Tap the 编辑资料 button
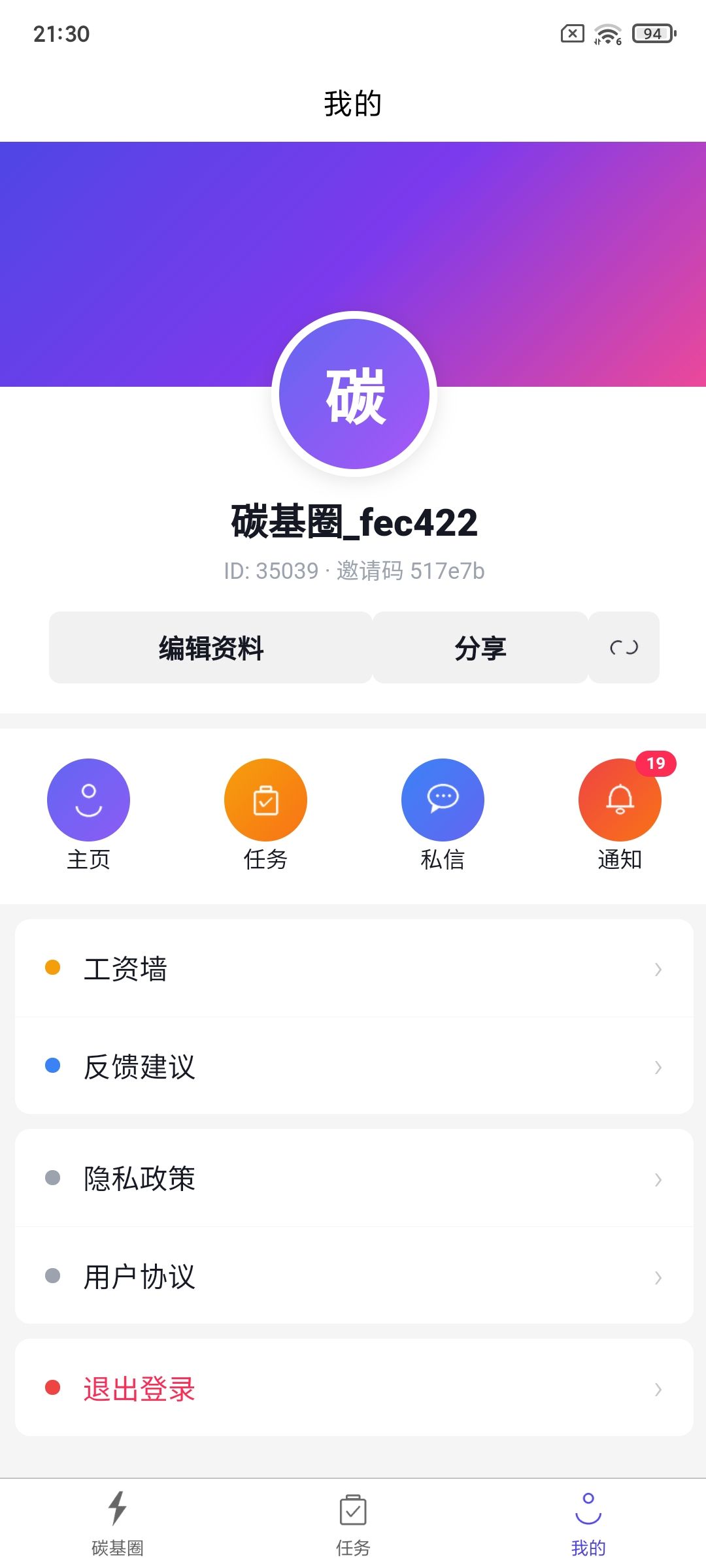706x1568 pixels. [210, 647]
